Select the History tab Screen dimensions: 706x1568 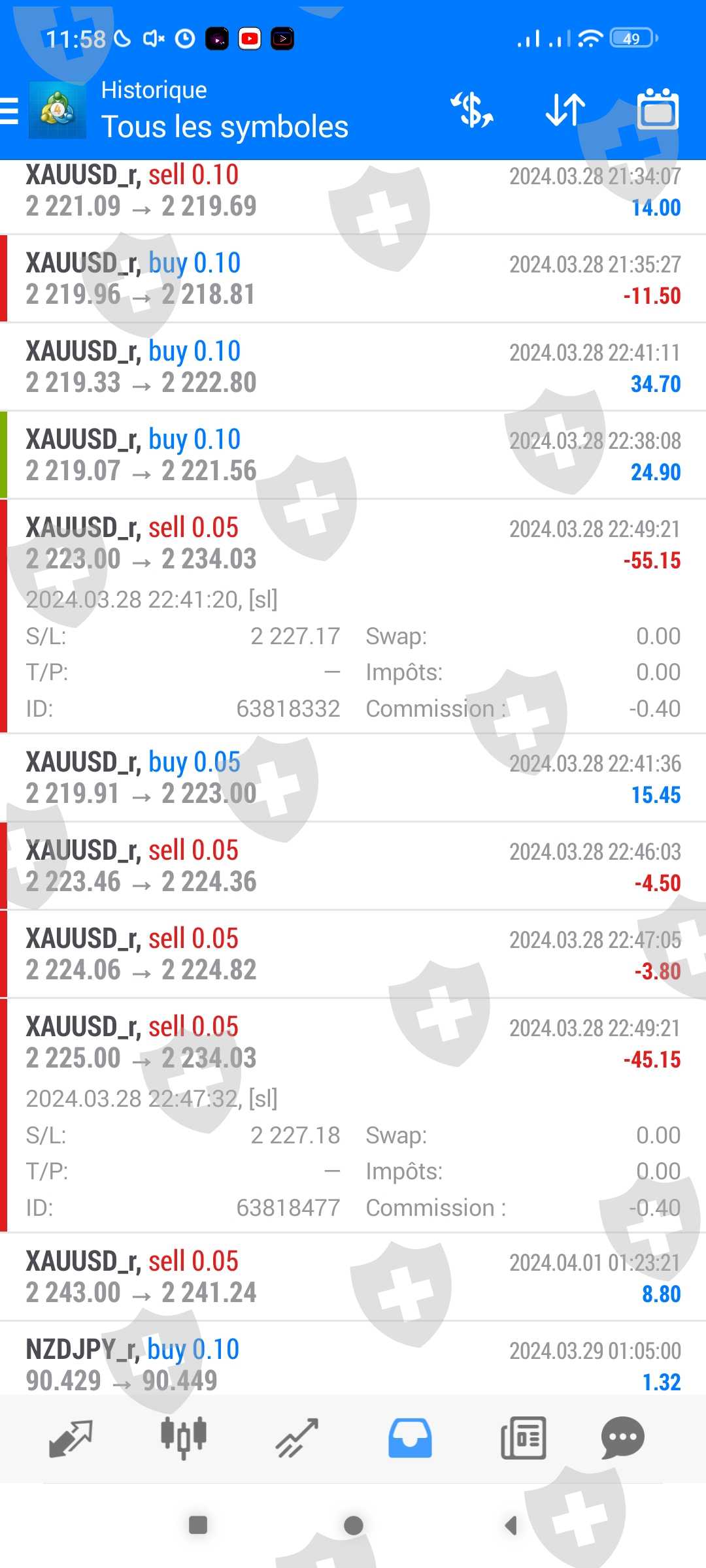pyautogui.click(x=410, y=1437)
